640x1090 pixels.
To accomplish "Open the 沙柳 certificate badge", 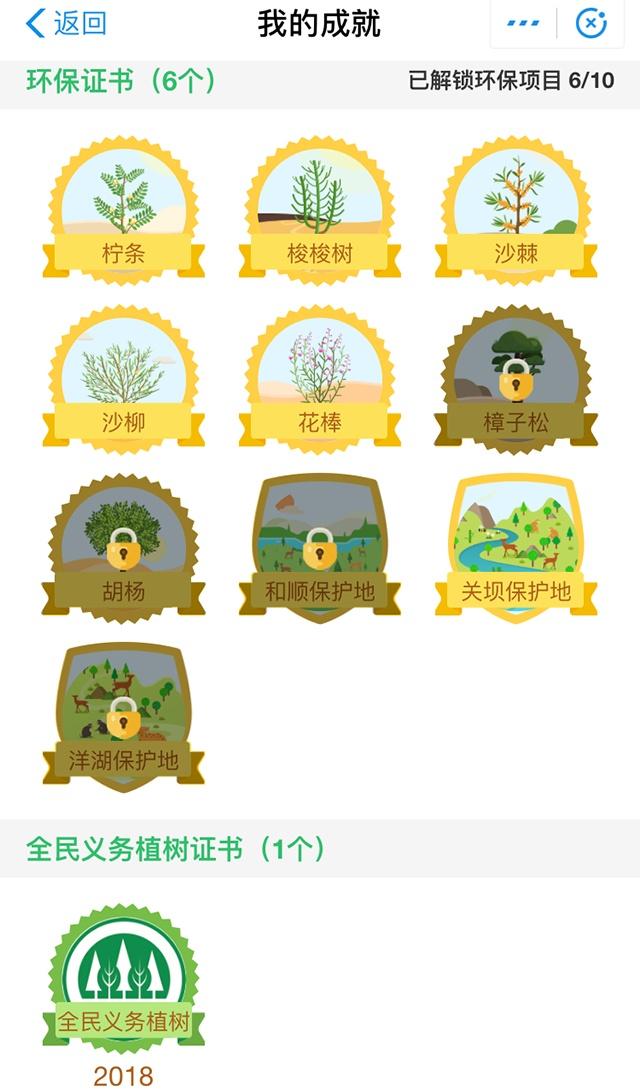I will pyautogui.click(x=124, y=379).
